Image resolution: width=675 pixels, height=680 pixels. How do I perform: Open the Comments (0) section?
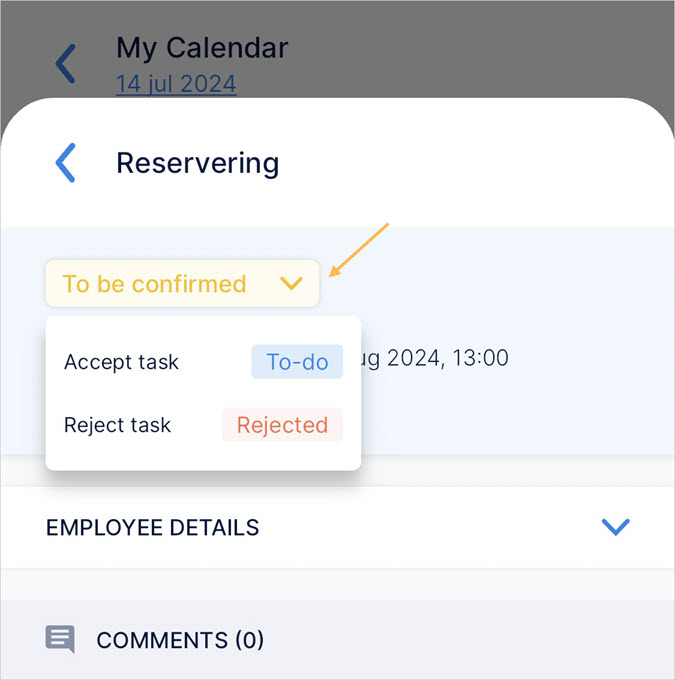tap(180, 640)
